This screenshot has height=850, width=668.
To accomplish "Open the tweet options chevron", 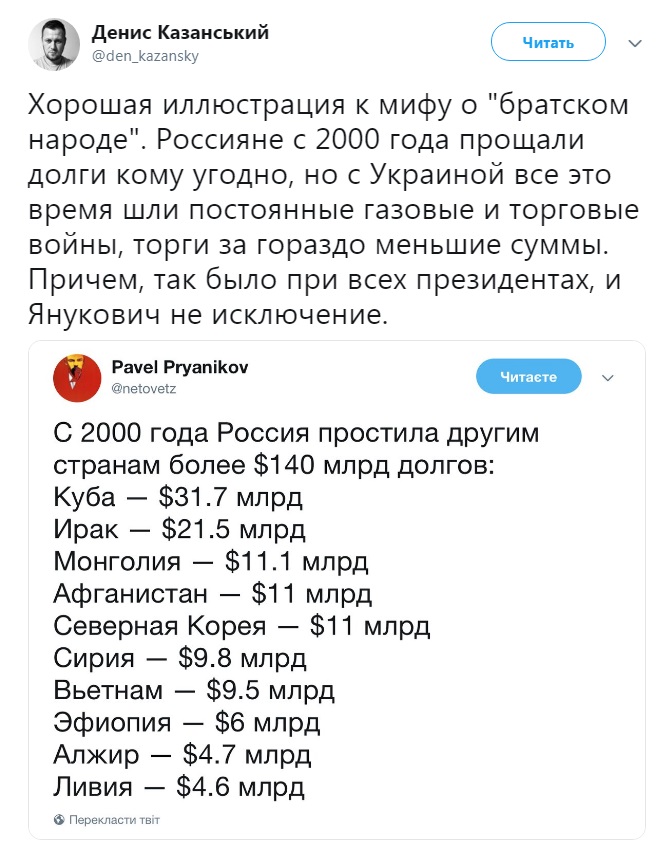I will (634, 43).
